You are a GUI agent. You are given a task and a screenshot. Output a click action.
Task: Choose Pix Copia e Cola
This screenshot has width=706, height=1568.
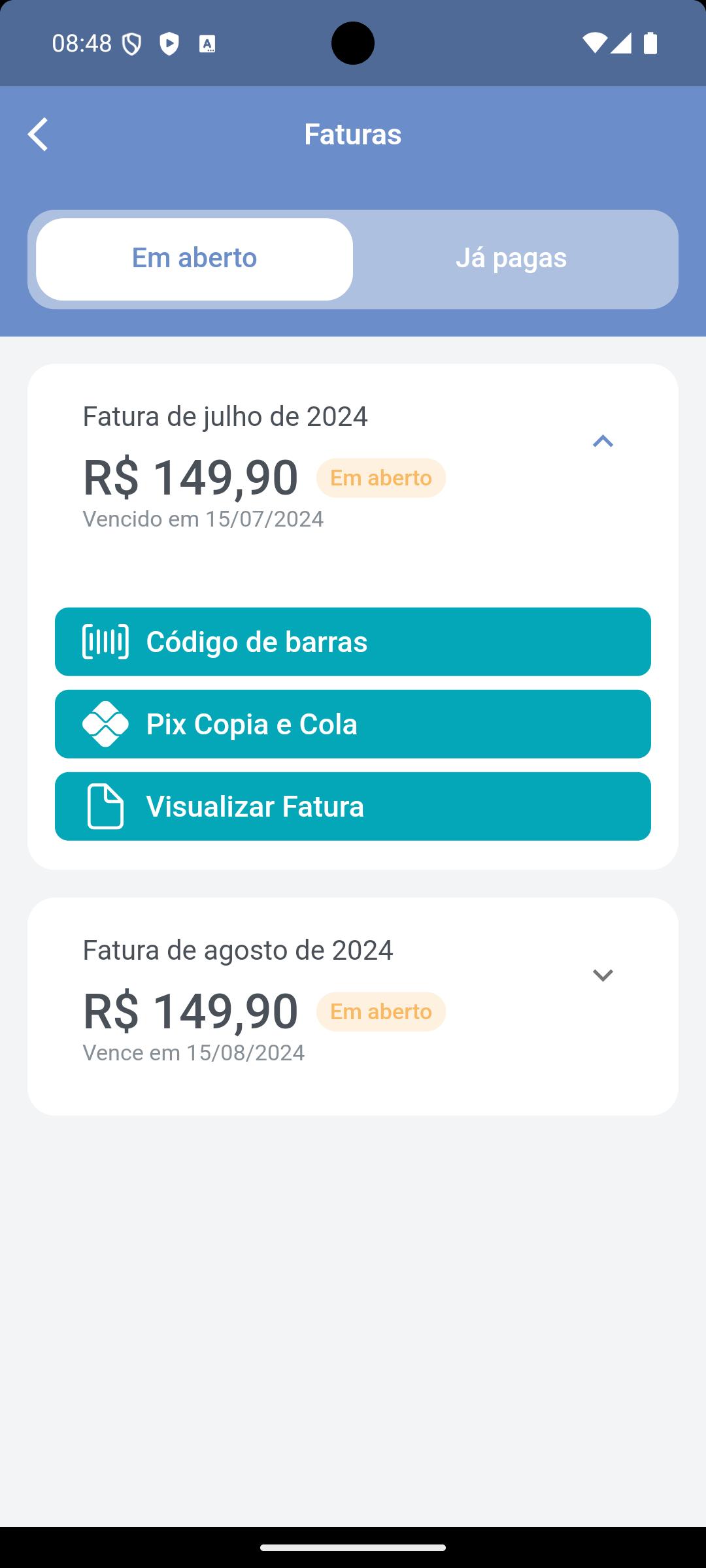click(353, 724)
